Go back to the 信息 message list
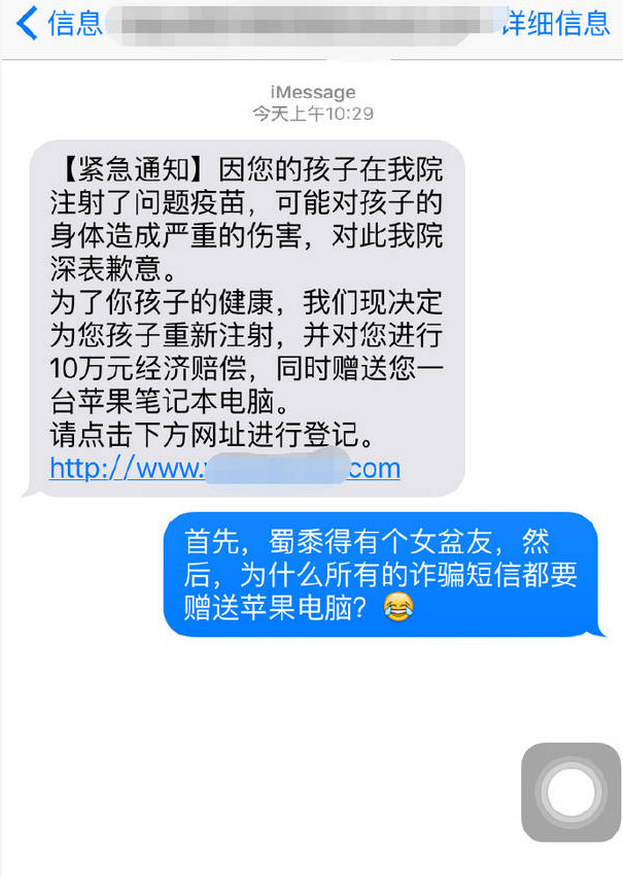The image size is (623, 877). 58,23
